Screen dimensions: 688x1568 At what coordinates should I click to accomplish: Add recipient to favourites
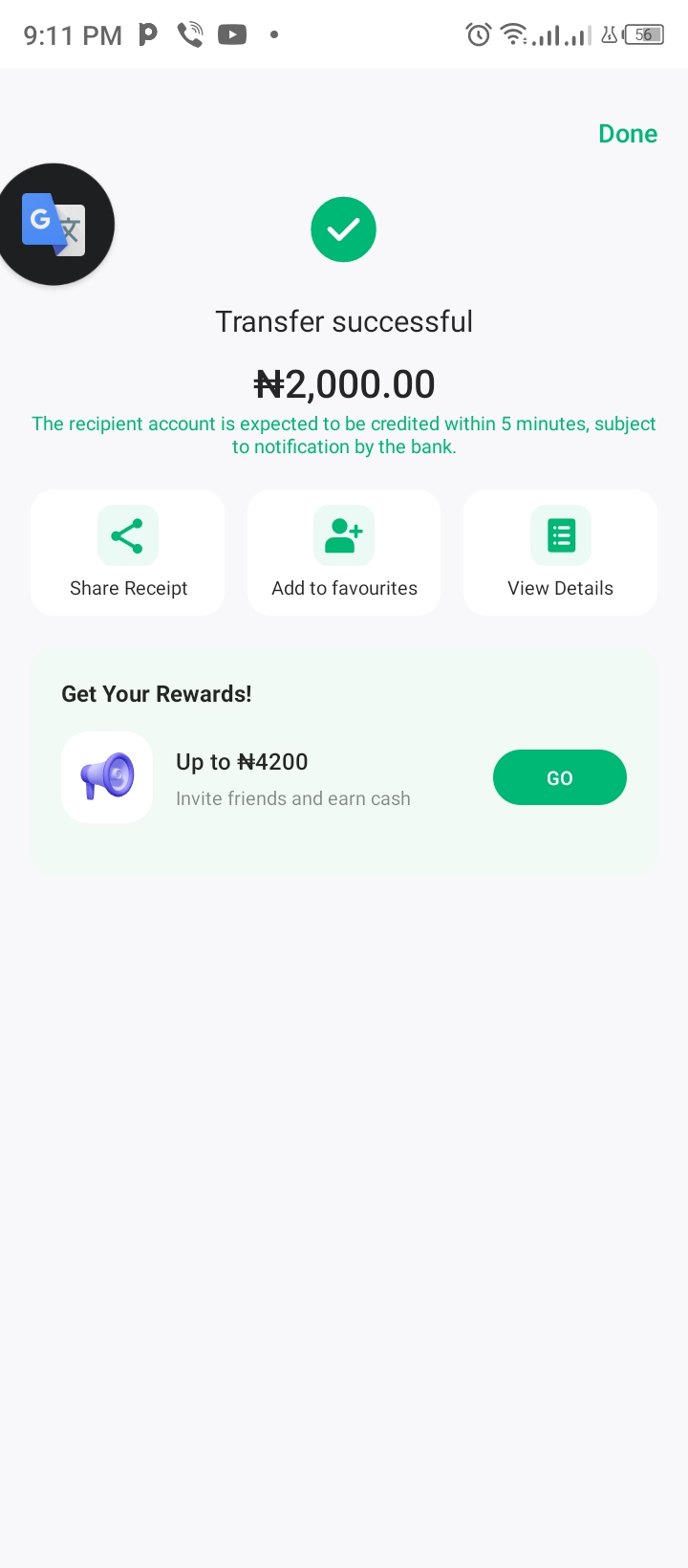click(344, 553)
